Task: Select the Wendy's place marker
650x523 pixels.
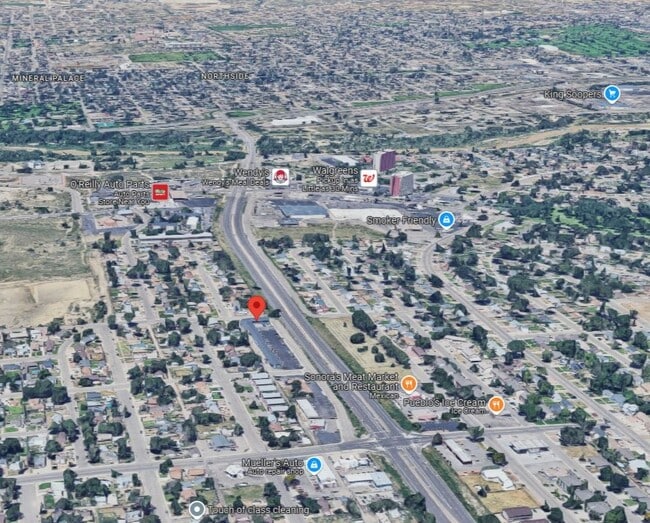Action: click(x=281, y=177)
